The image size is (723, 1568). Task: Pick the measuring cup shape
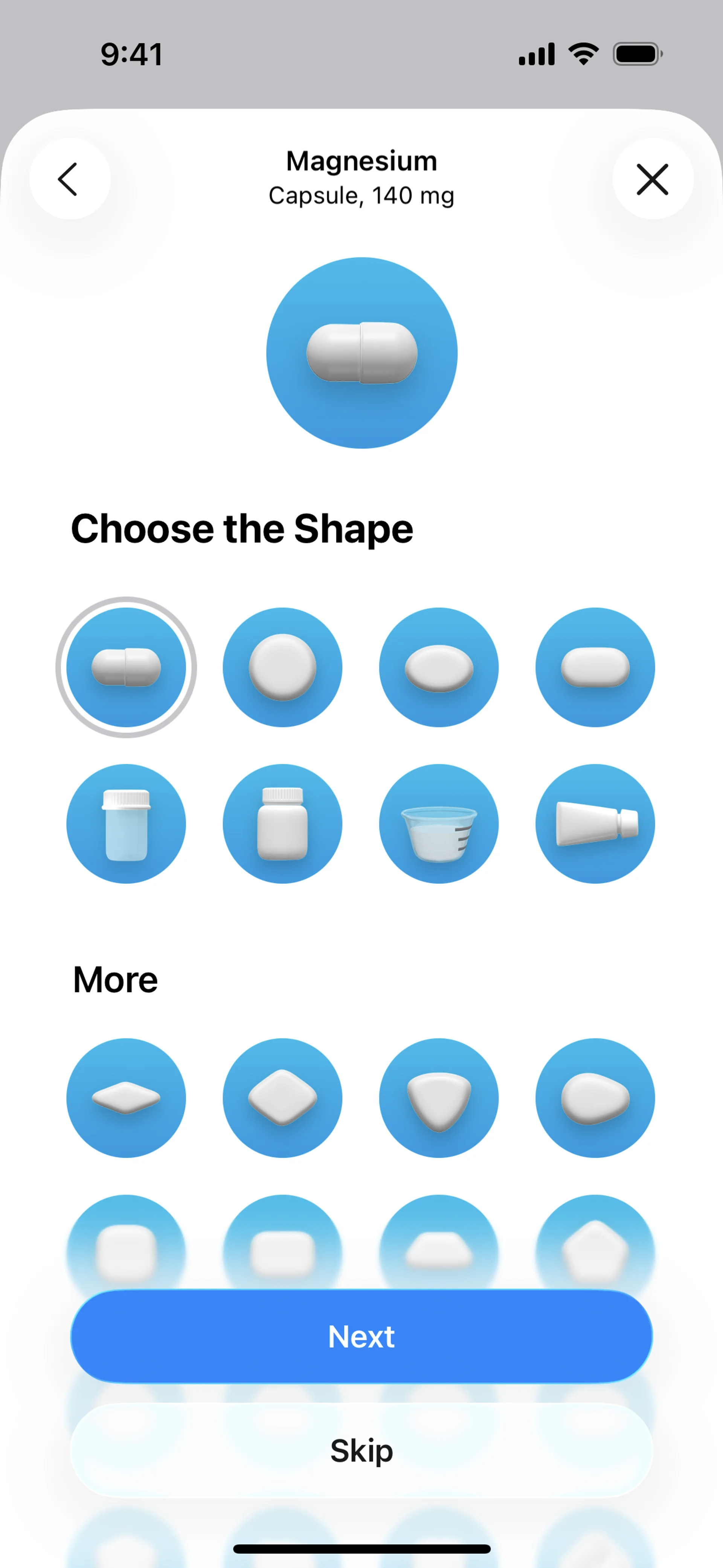pos(439,824)
